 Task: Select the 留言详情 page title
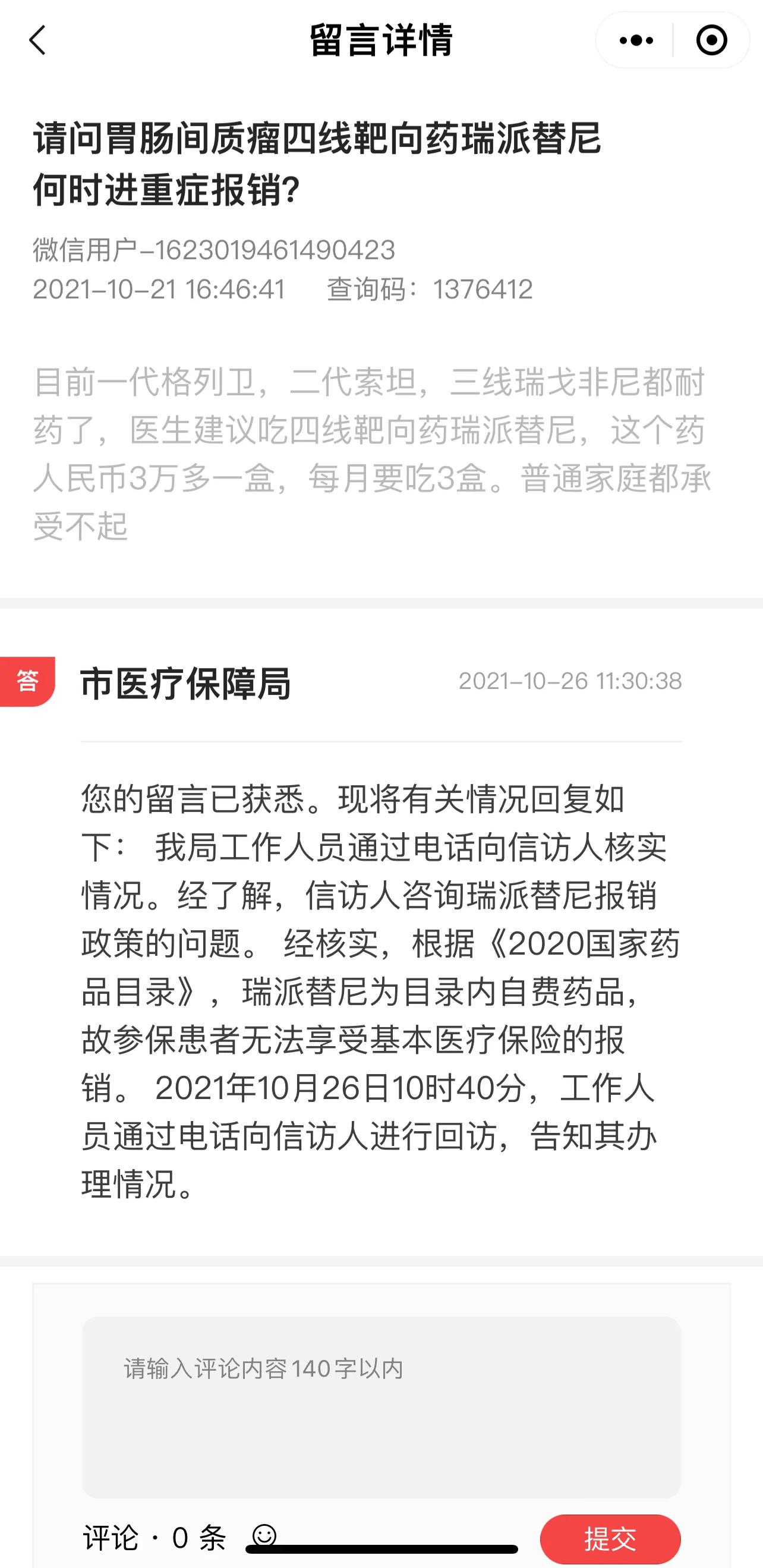click(381, 42)
